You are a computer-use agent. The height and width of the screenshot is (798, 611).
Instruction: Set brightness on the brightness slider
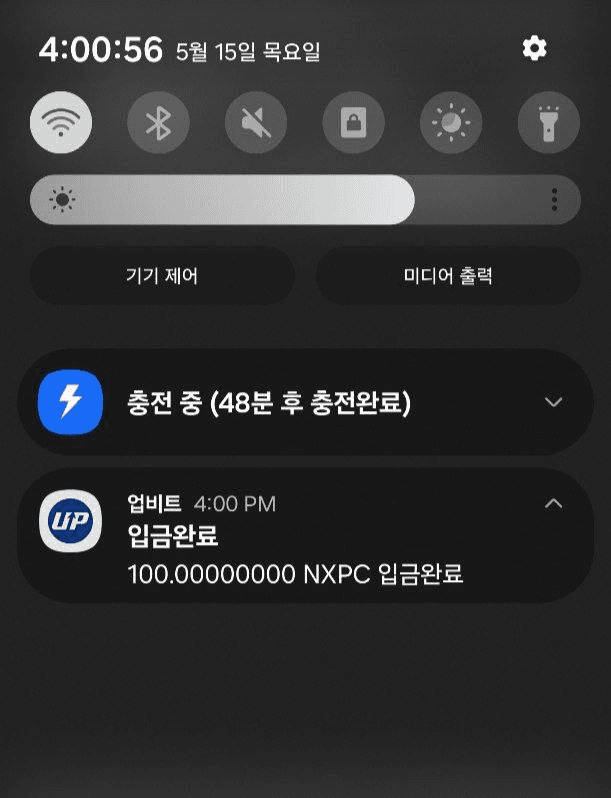pos(300,200)
